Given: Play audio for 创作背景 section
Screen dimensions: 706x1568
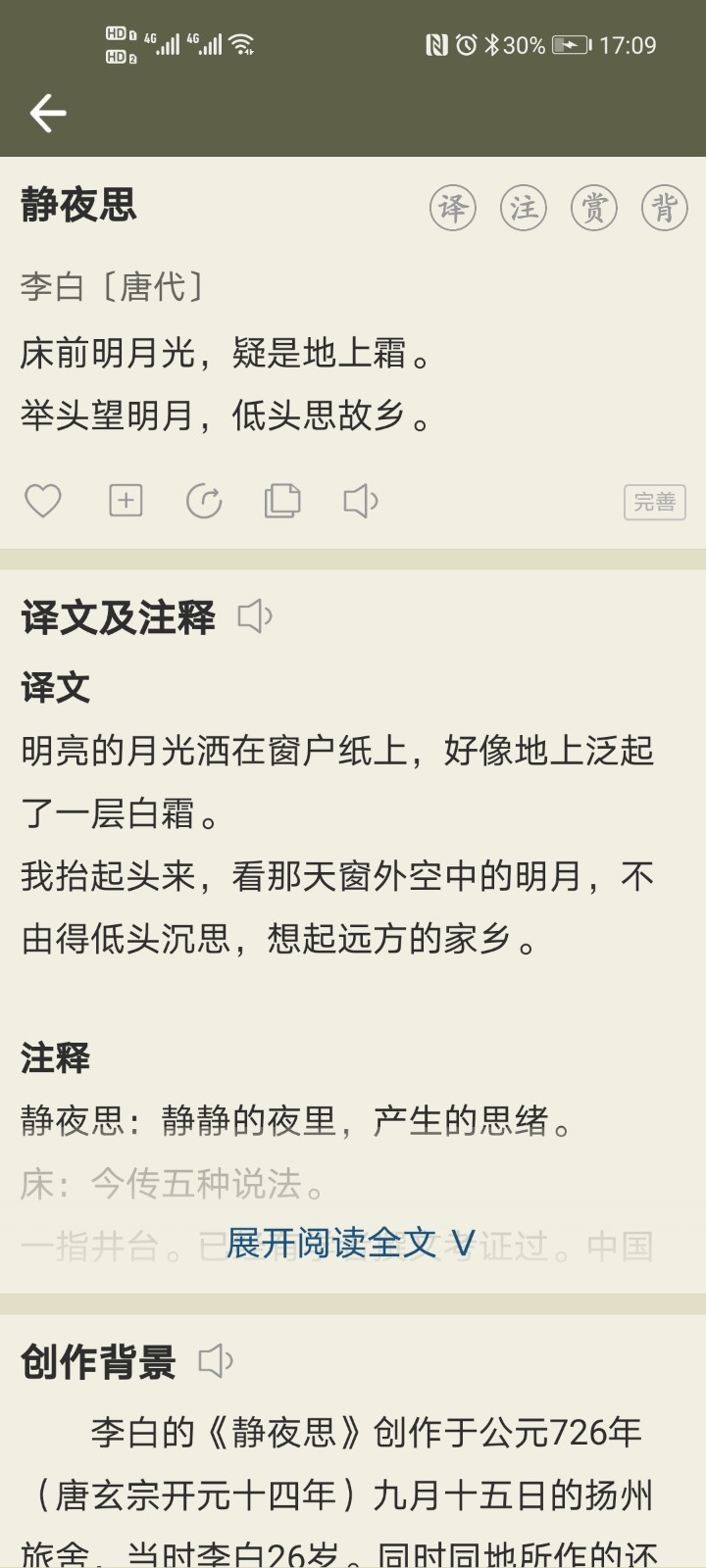Looking at the screenshot, I should (216, 1360).
